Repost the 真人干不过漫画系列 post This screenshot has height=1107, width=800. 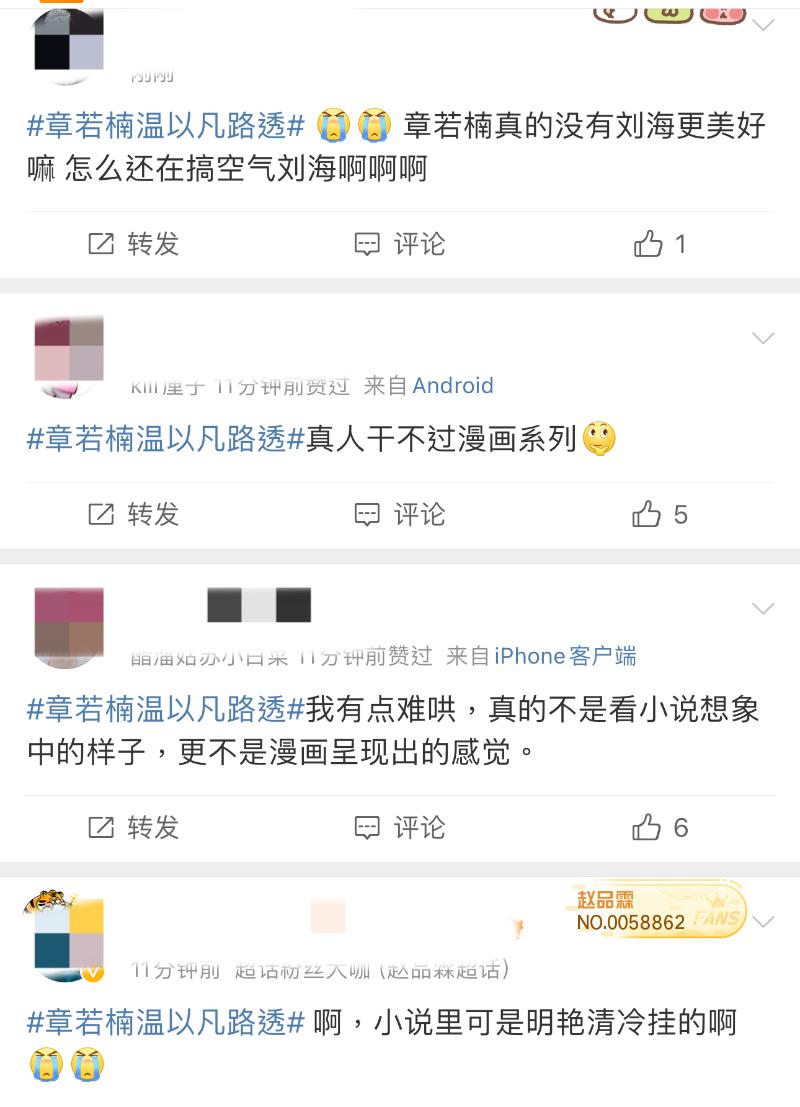[x=133, y=514]
